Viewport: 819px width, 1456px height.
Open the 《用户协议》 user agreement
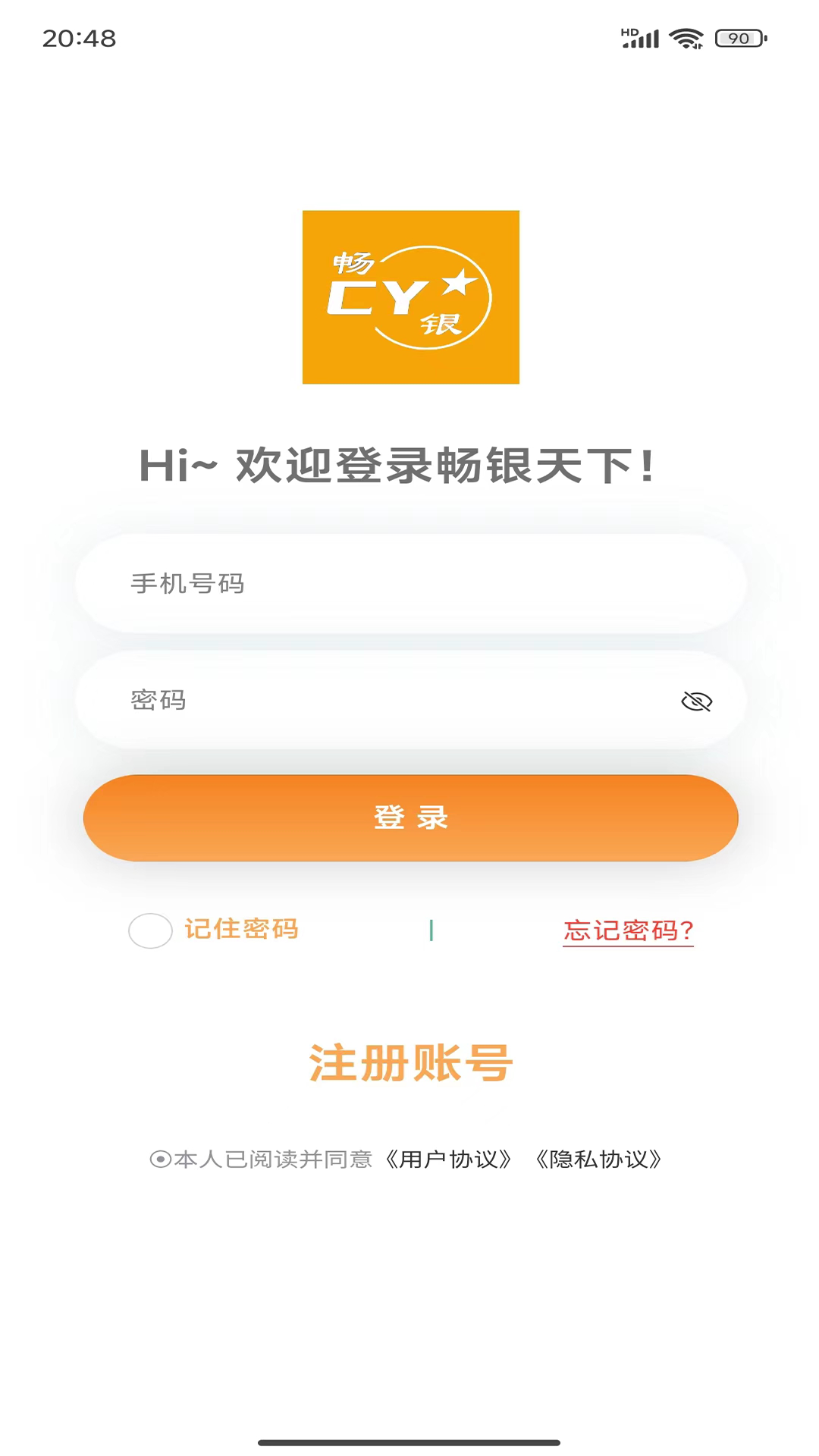point(449,1159)
